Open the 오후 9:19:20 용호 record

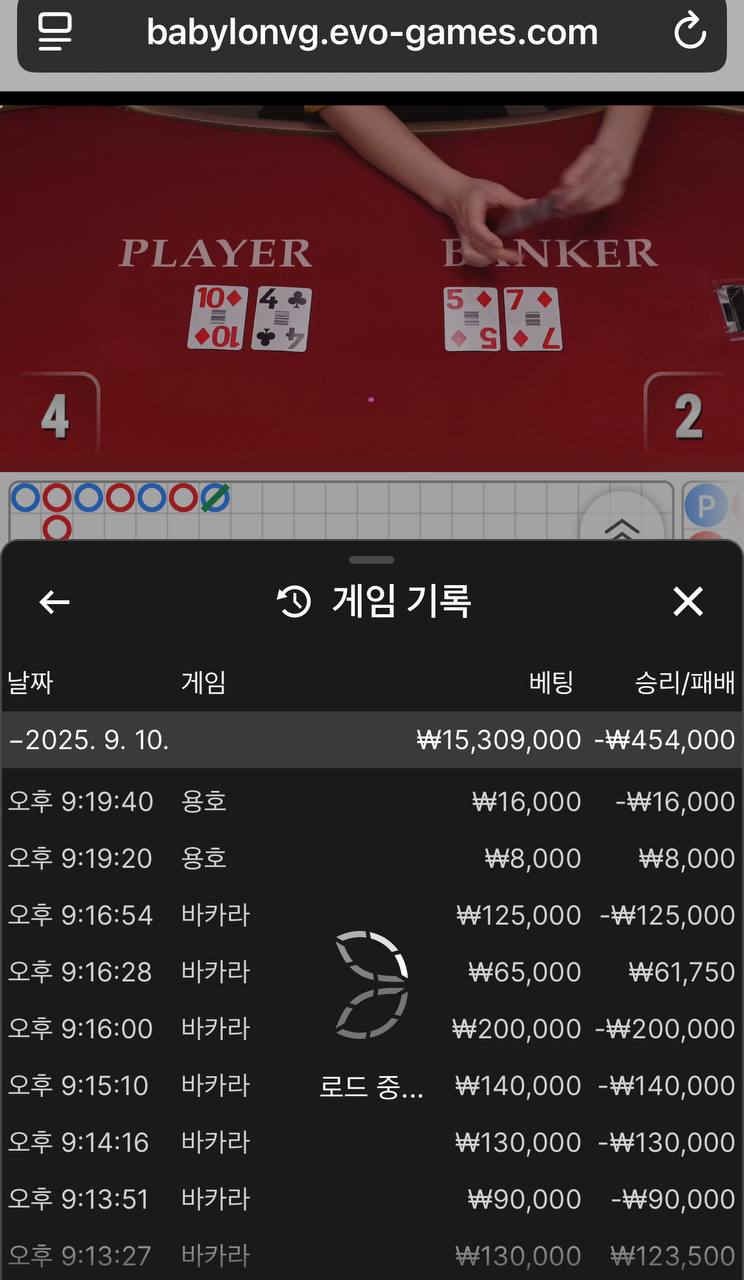[372, 858]
